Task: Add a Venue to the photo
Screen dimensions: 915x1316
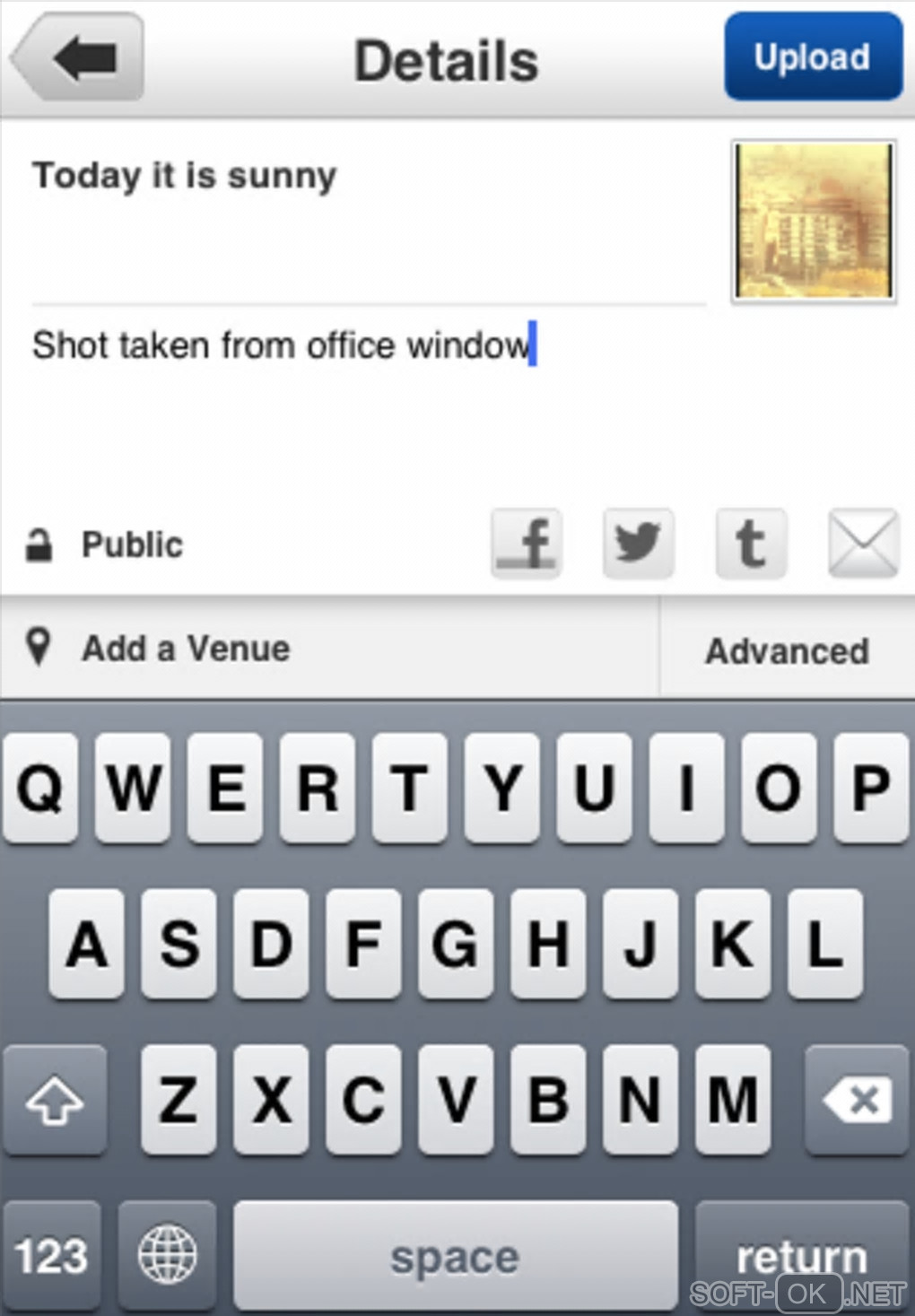Action: pyautogui.click(x=187, y=649)
